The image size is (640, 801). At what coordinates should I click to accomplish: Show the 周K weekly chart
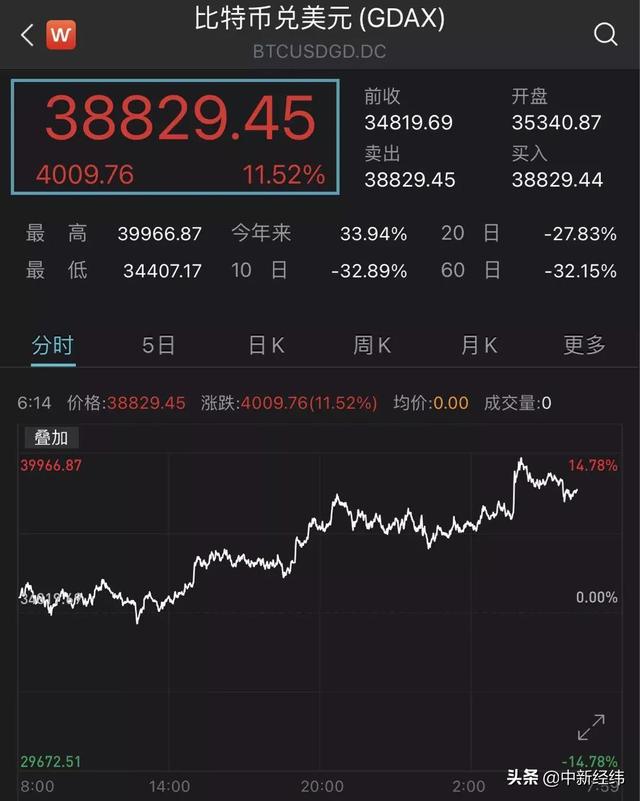point(372,346)
